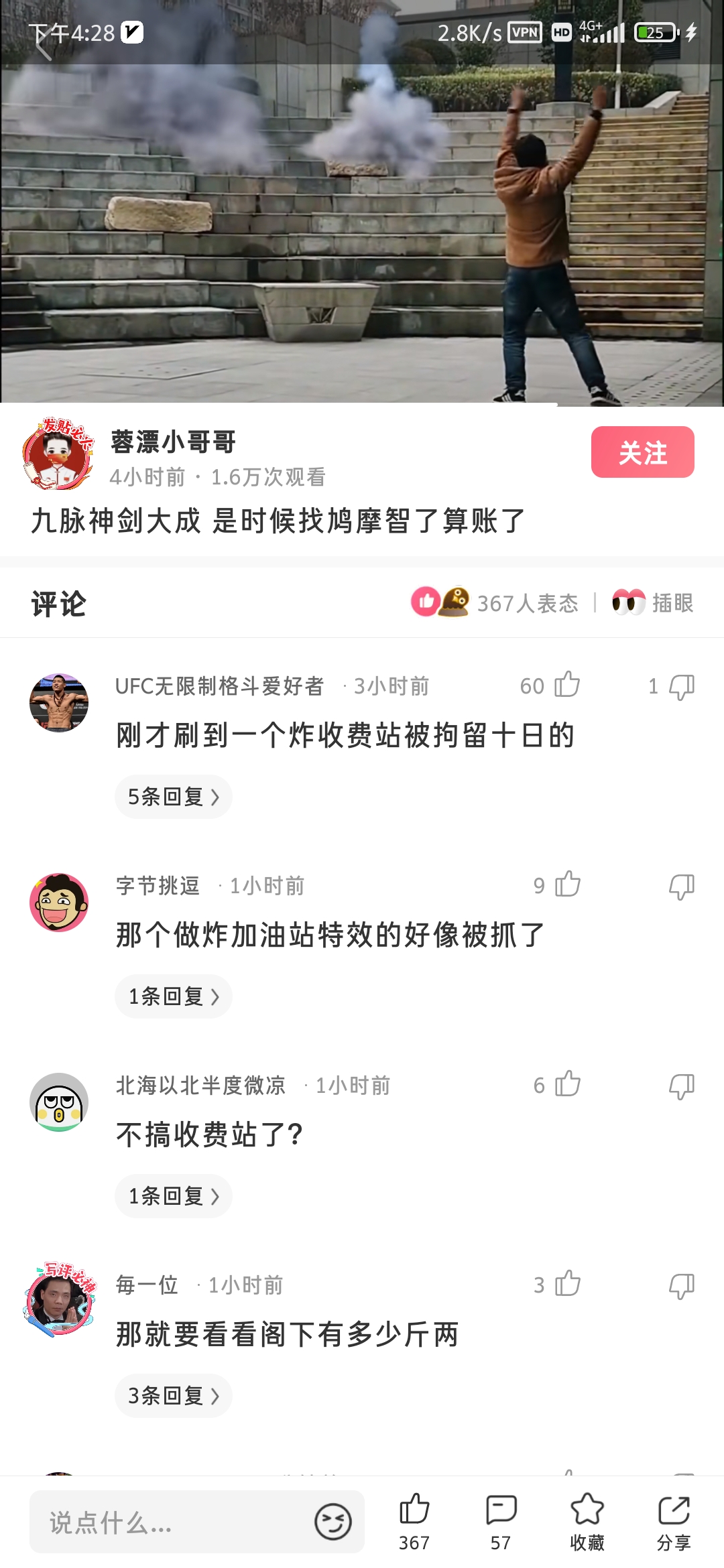Expand the 5条回复 replies
This screenshot has width=724, height=1568.
(173, 797)
